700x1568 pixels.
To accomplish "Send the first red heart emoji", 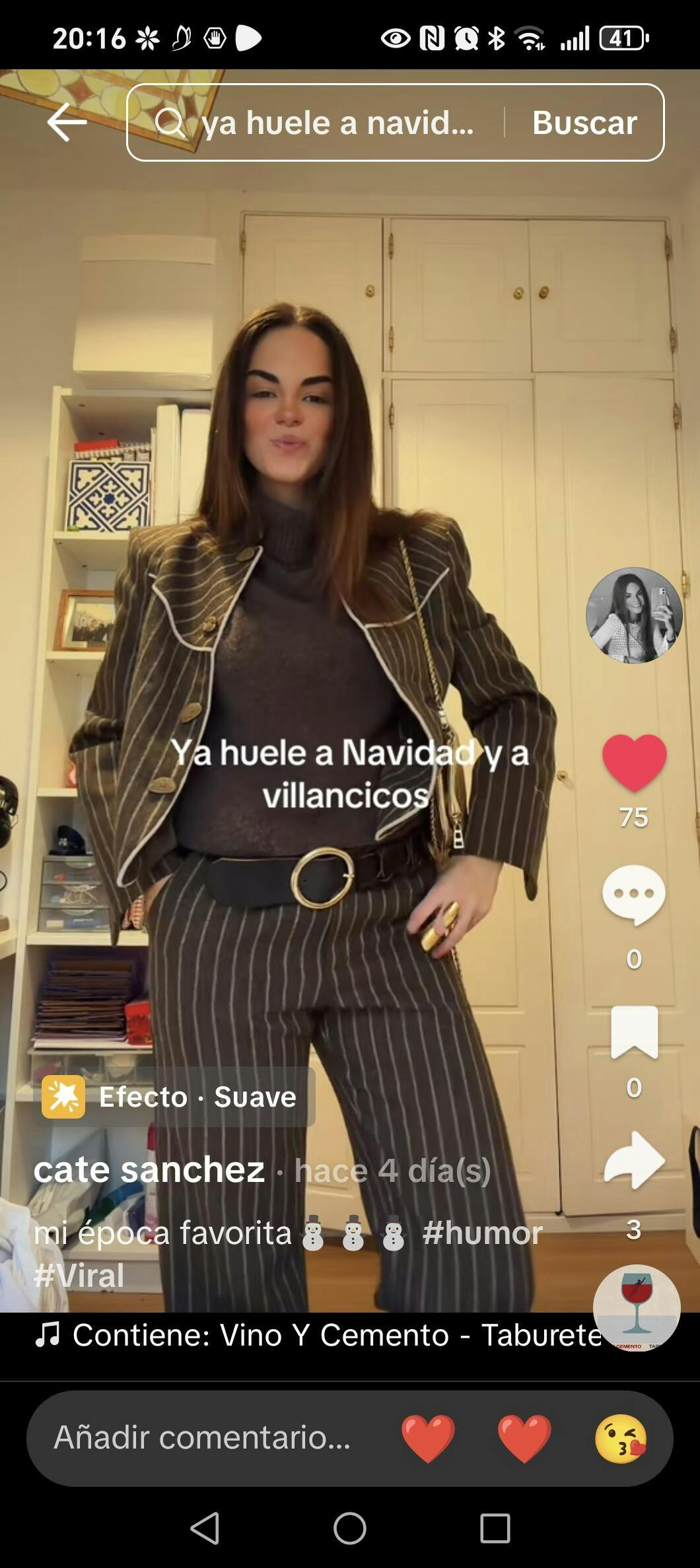I will 428,1438.
